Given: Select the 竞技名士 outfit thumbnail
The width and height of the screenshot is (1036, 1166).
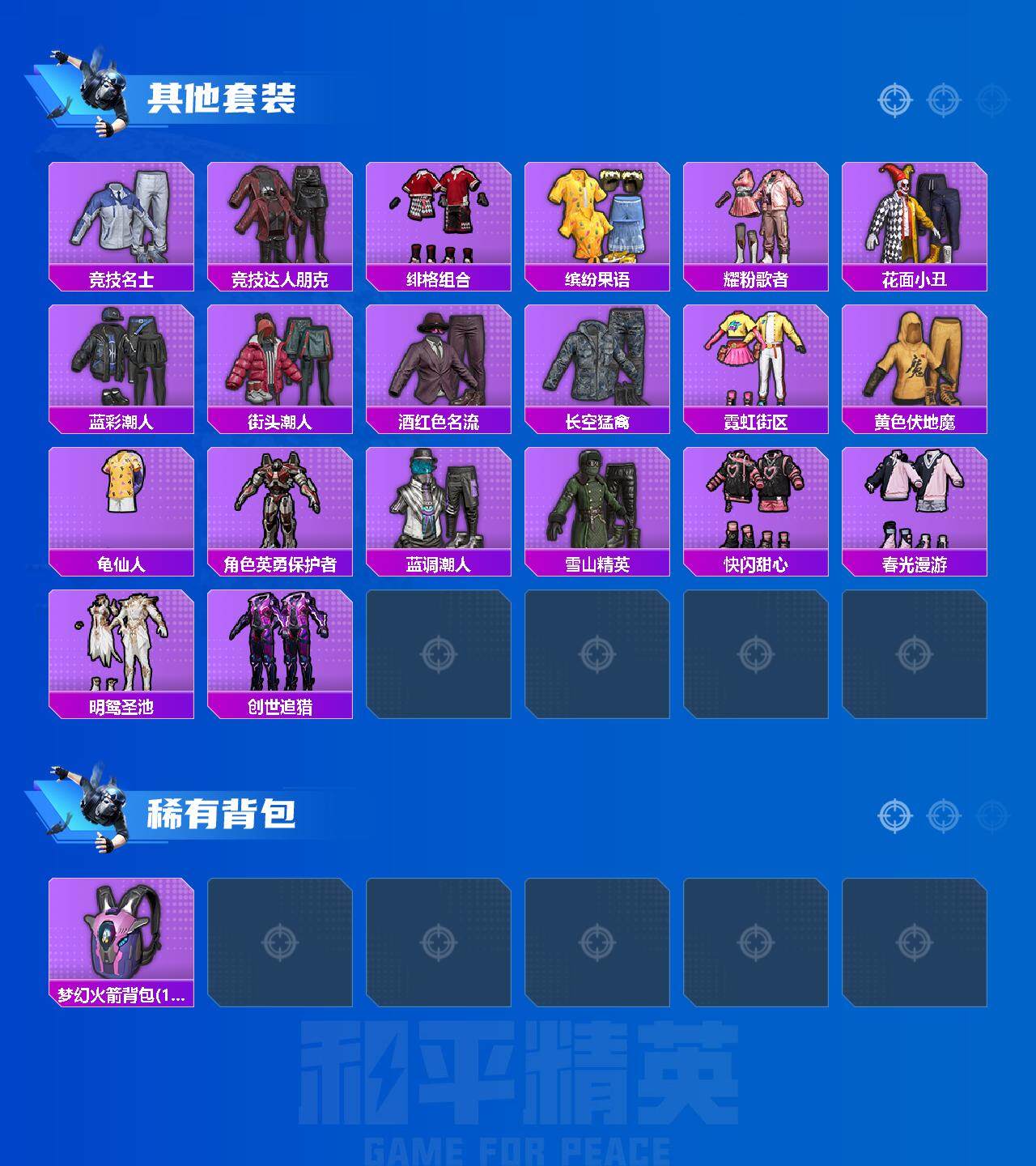Looking at the screenshot, I should (120, 215).
